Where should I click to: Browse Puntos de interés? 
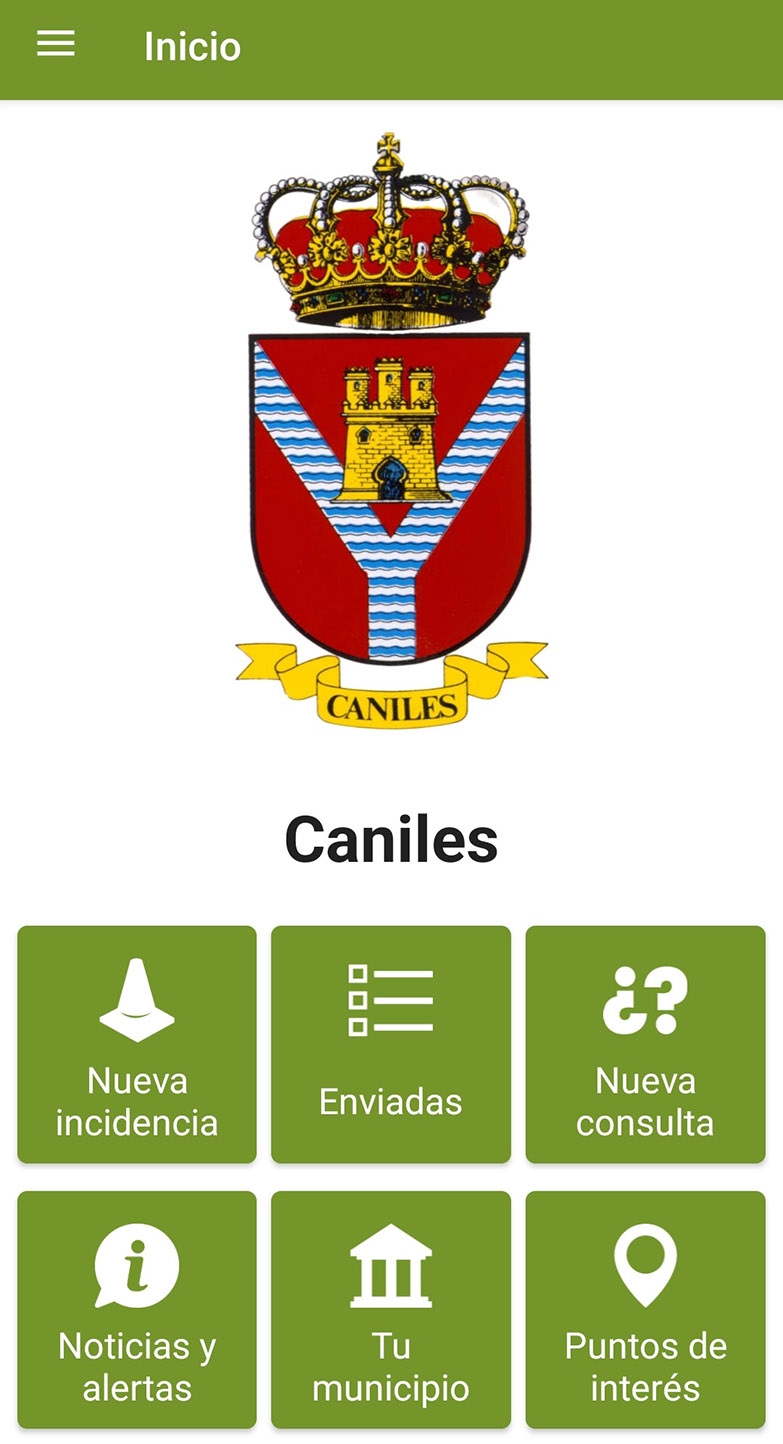coord(645,1309)
